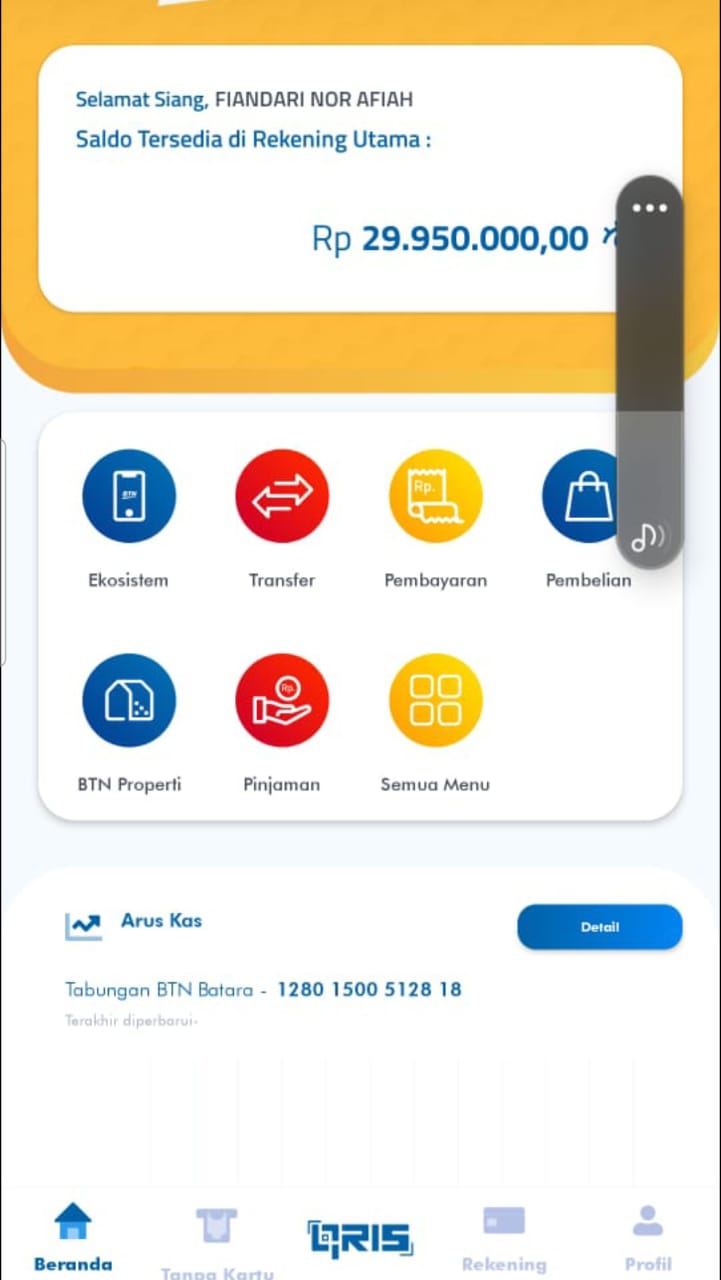Viewport: 721px width, 1280px height.
Task: Open BTN Properti
Action: (x=129, y=701)
